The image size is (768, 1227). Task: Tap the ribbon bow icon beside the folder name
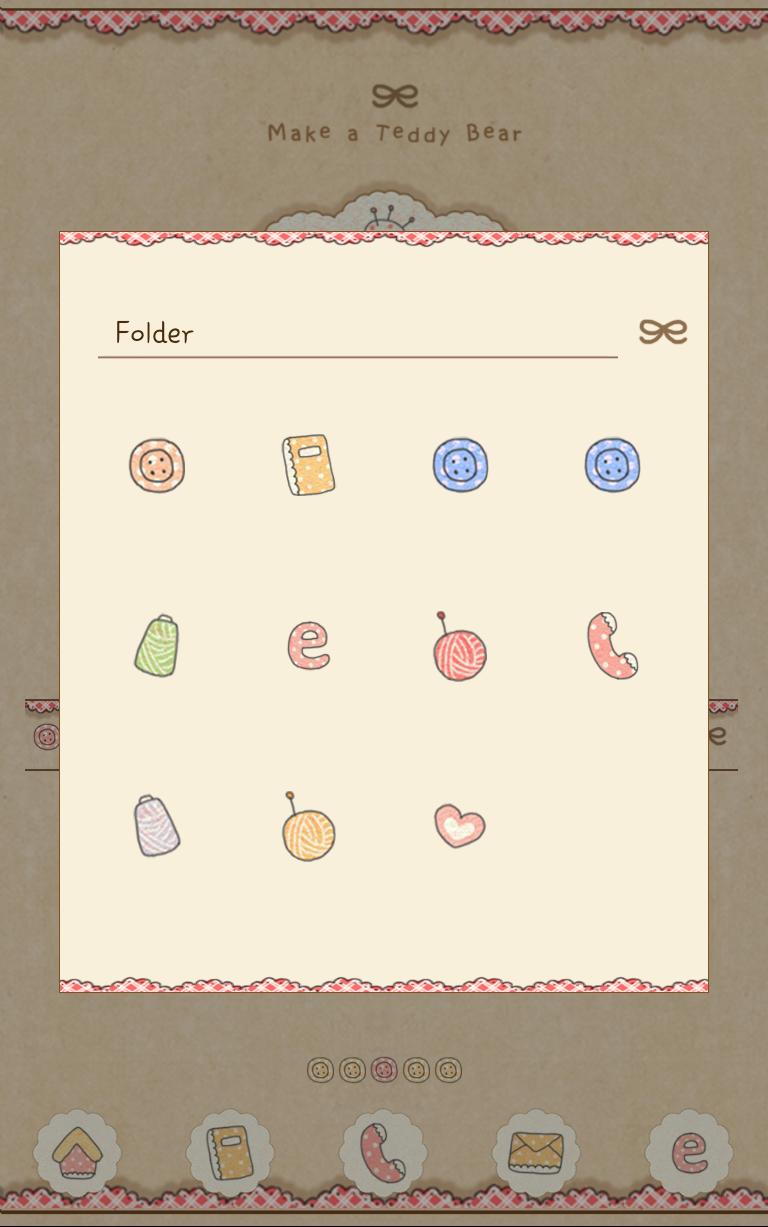point(663,332)
